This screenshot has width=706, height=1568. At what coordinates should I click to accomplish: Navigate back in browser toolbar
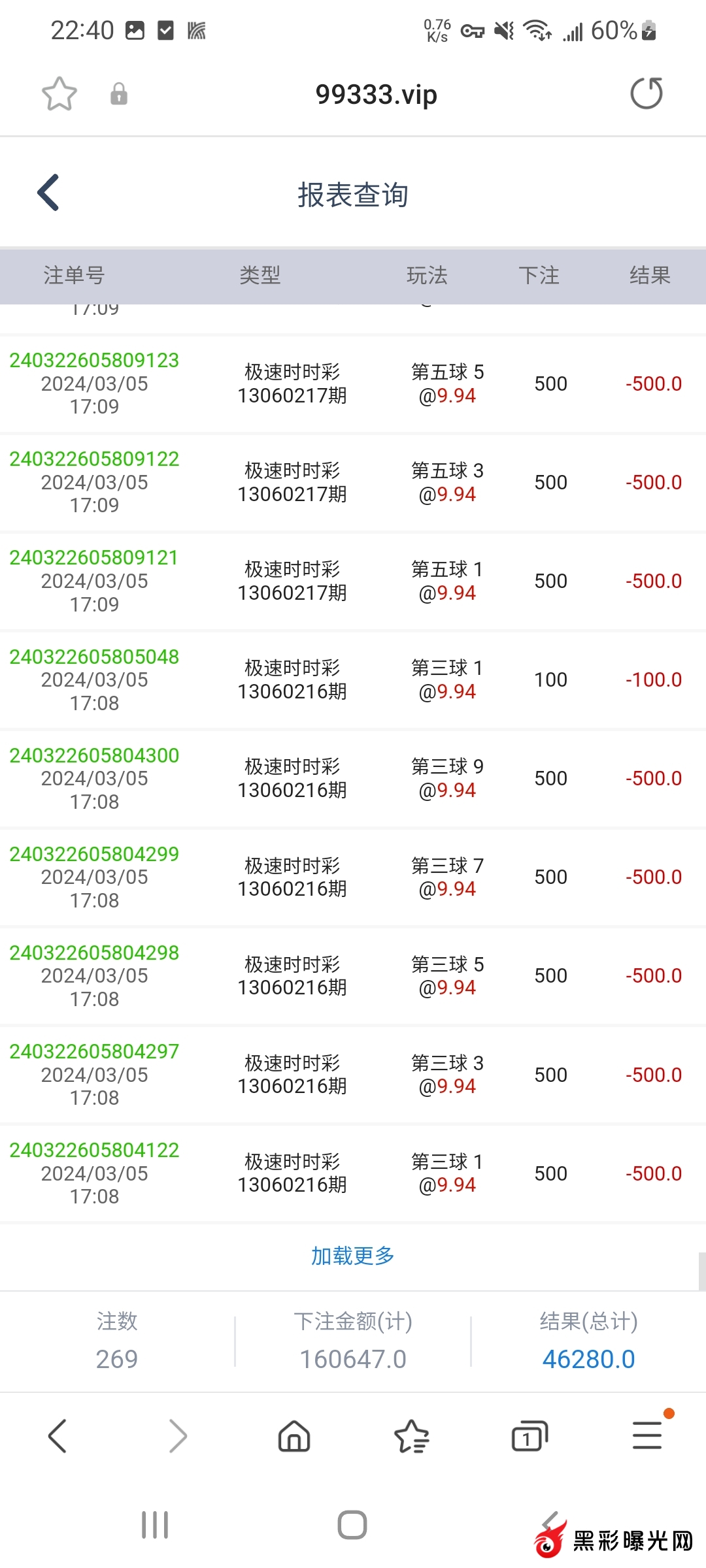click(58, 1436)
